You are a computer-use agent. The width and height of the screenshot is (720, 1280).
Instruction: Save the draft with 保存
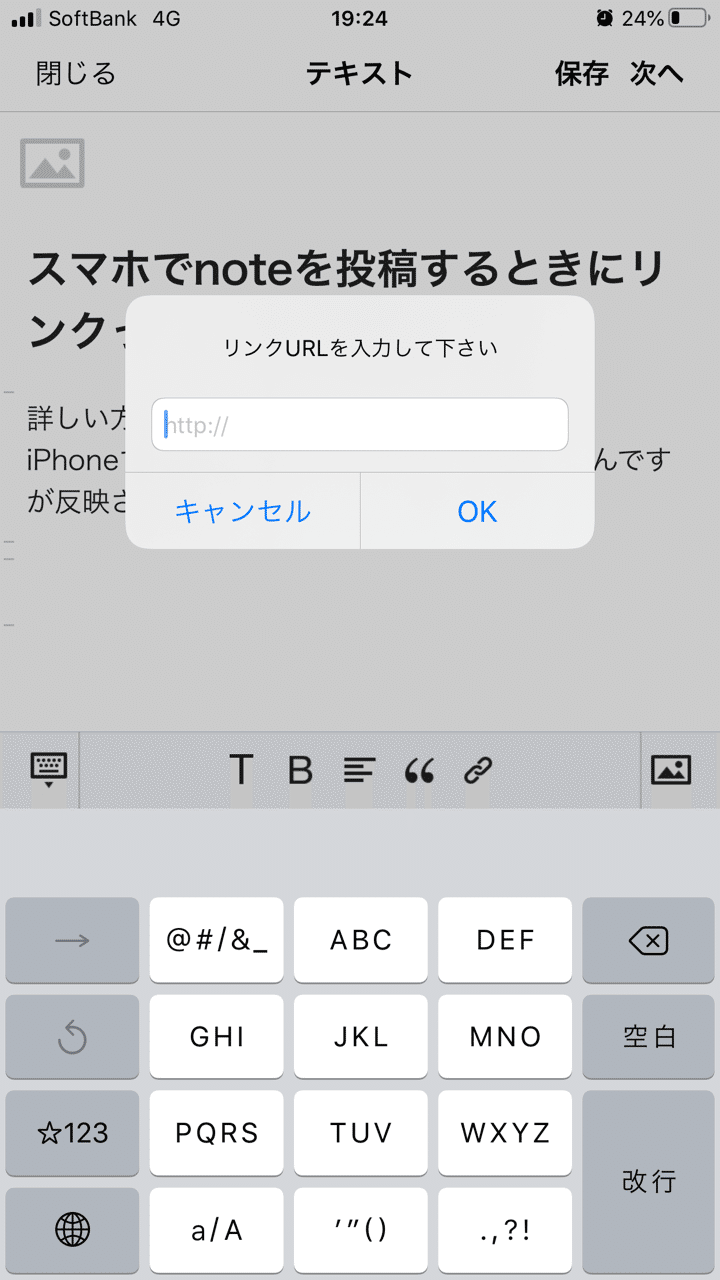(x=581, y=73)
